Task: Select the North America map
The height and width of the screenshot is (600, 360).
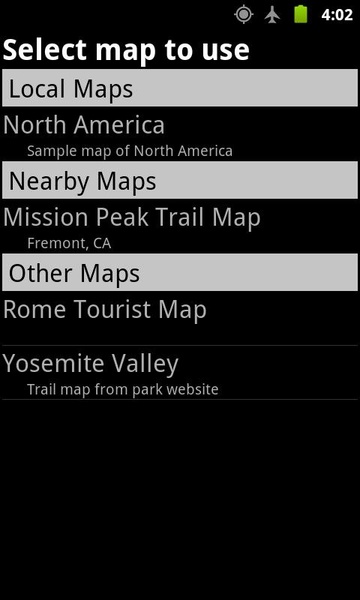Action: [180, 134]
